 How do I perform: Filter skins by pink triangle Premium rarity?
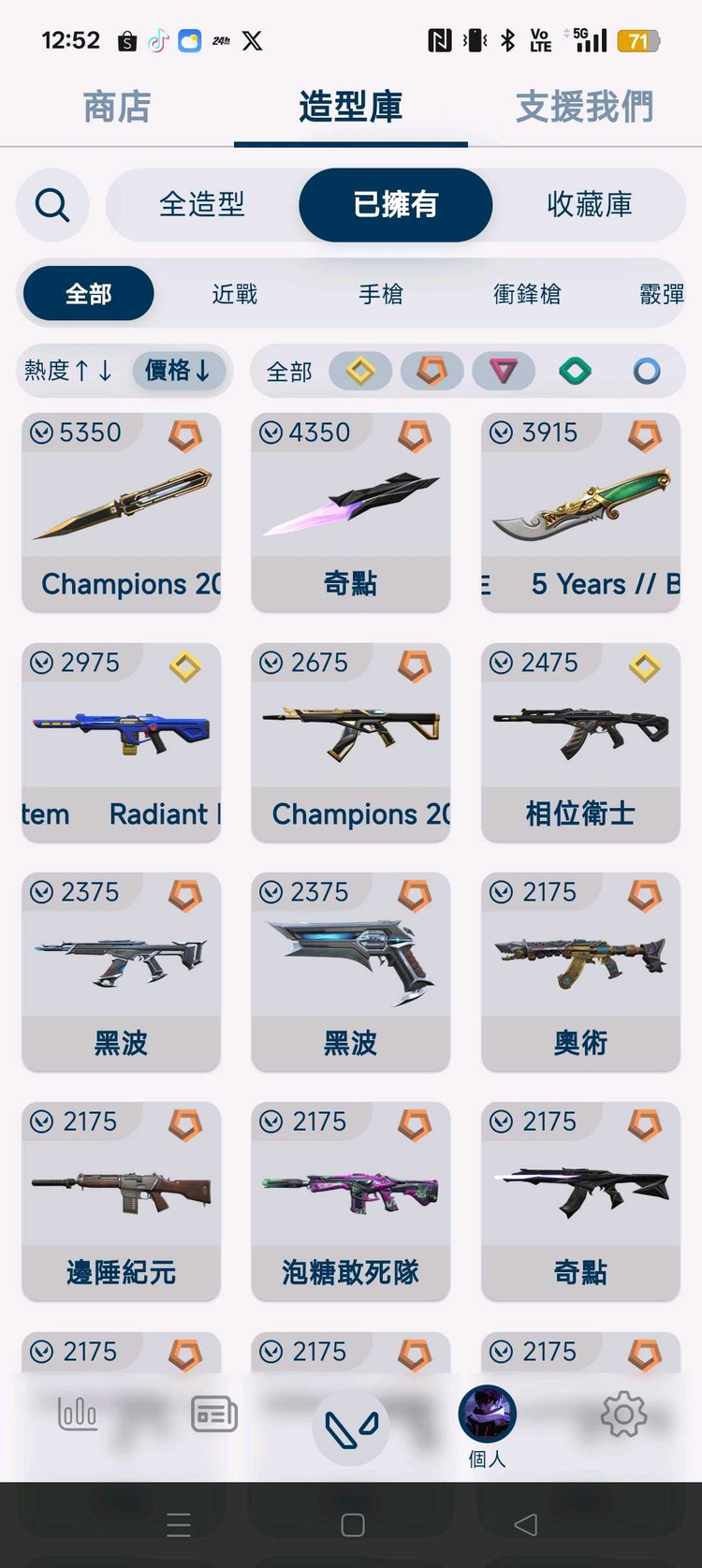click(x=504, y=371)
